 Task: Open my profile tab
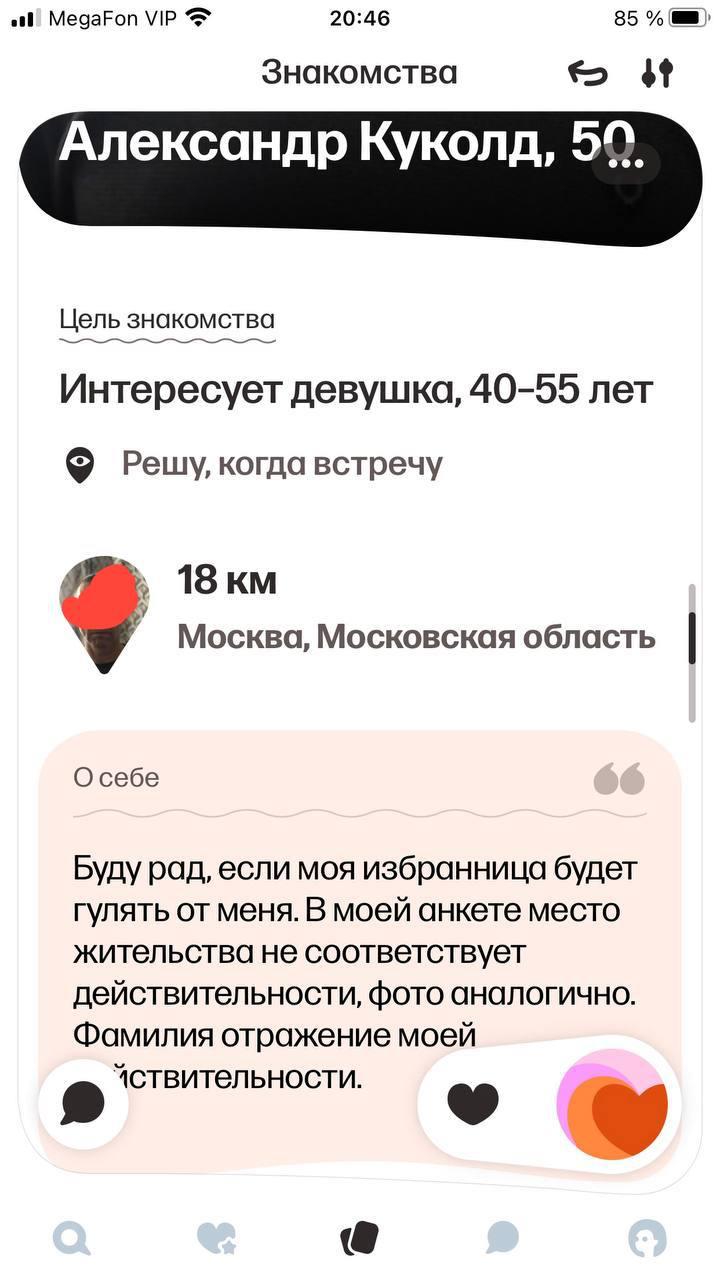coord(647,1238)
